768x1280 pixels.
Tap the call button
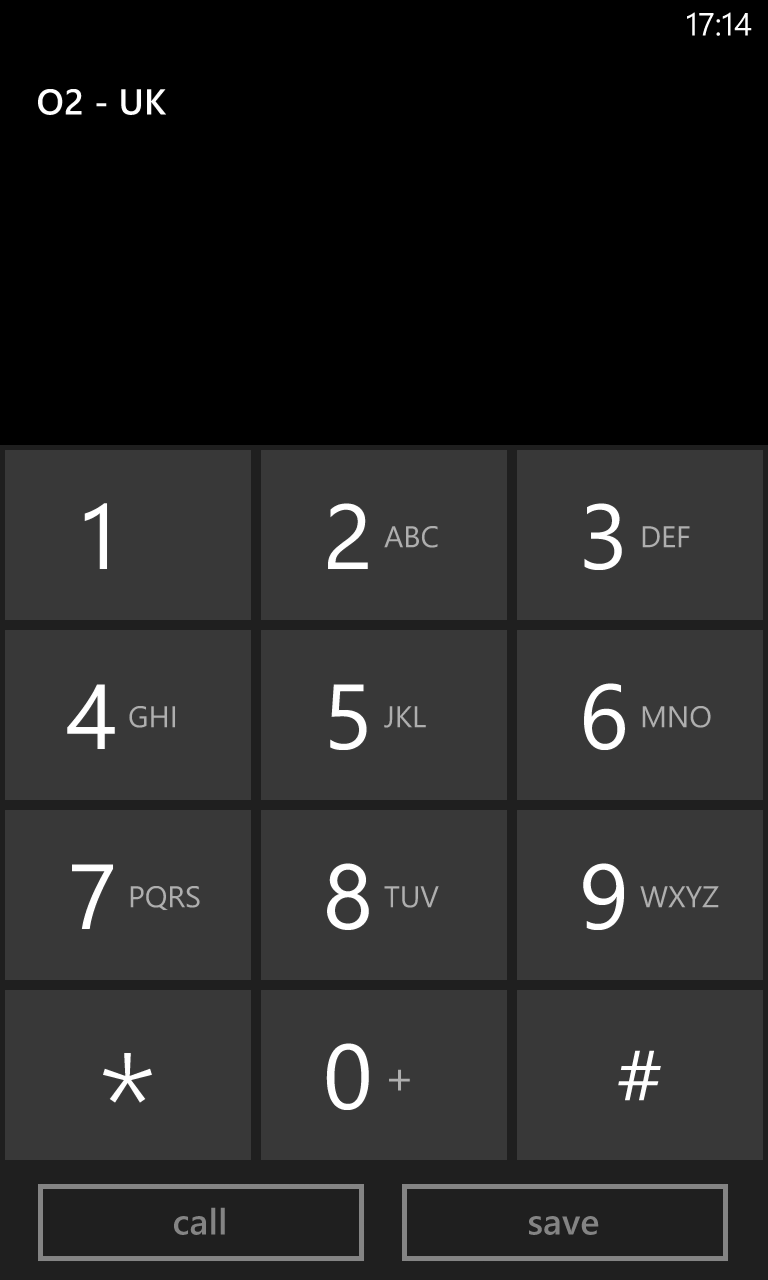pos(201,1222)
